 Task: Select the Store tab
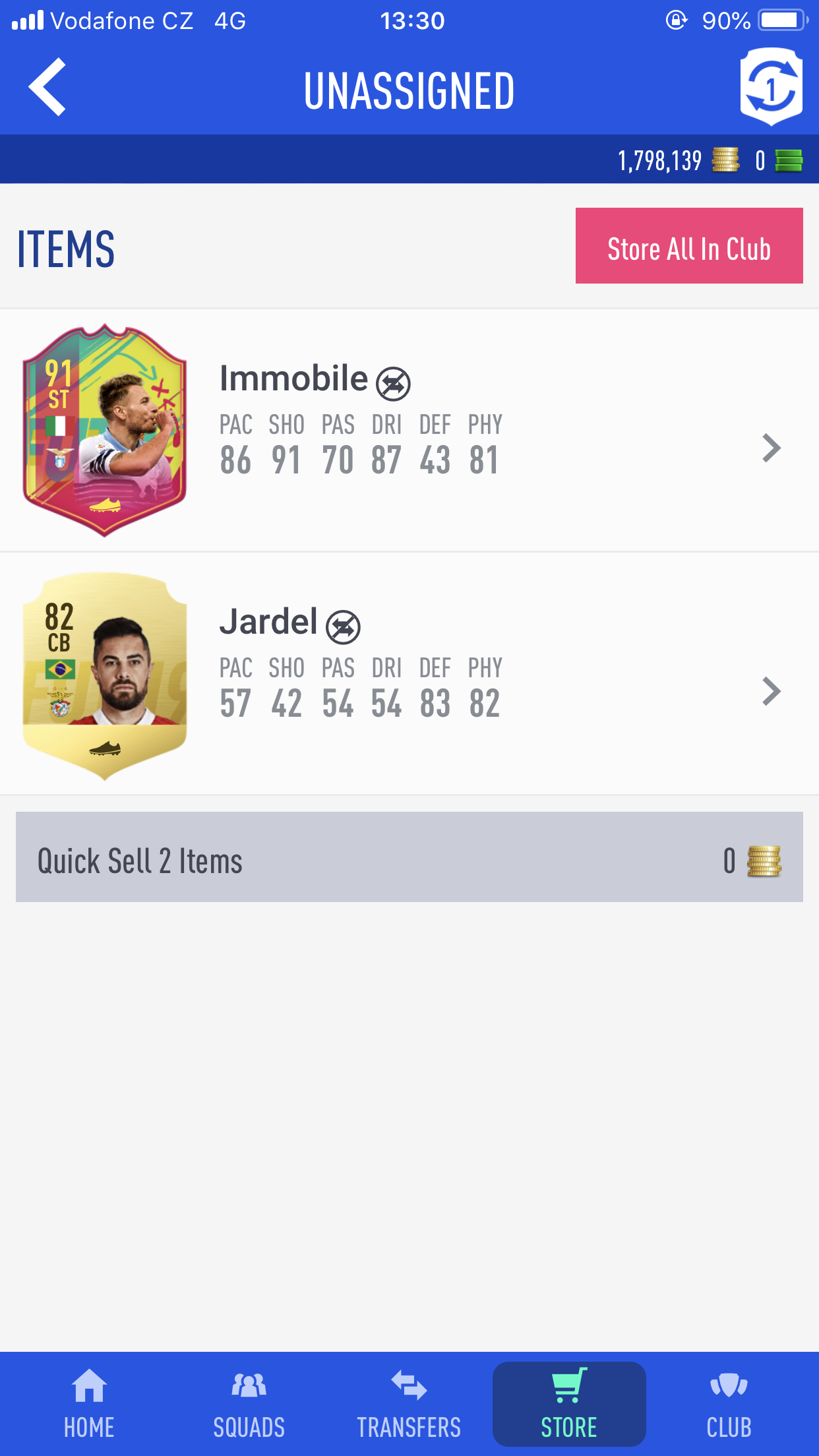(x=568, y=1403)
